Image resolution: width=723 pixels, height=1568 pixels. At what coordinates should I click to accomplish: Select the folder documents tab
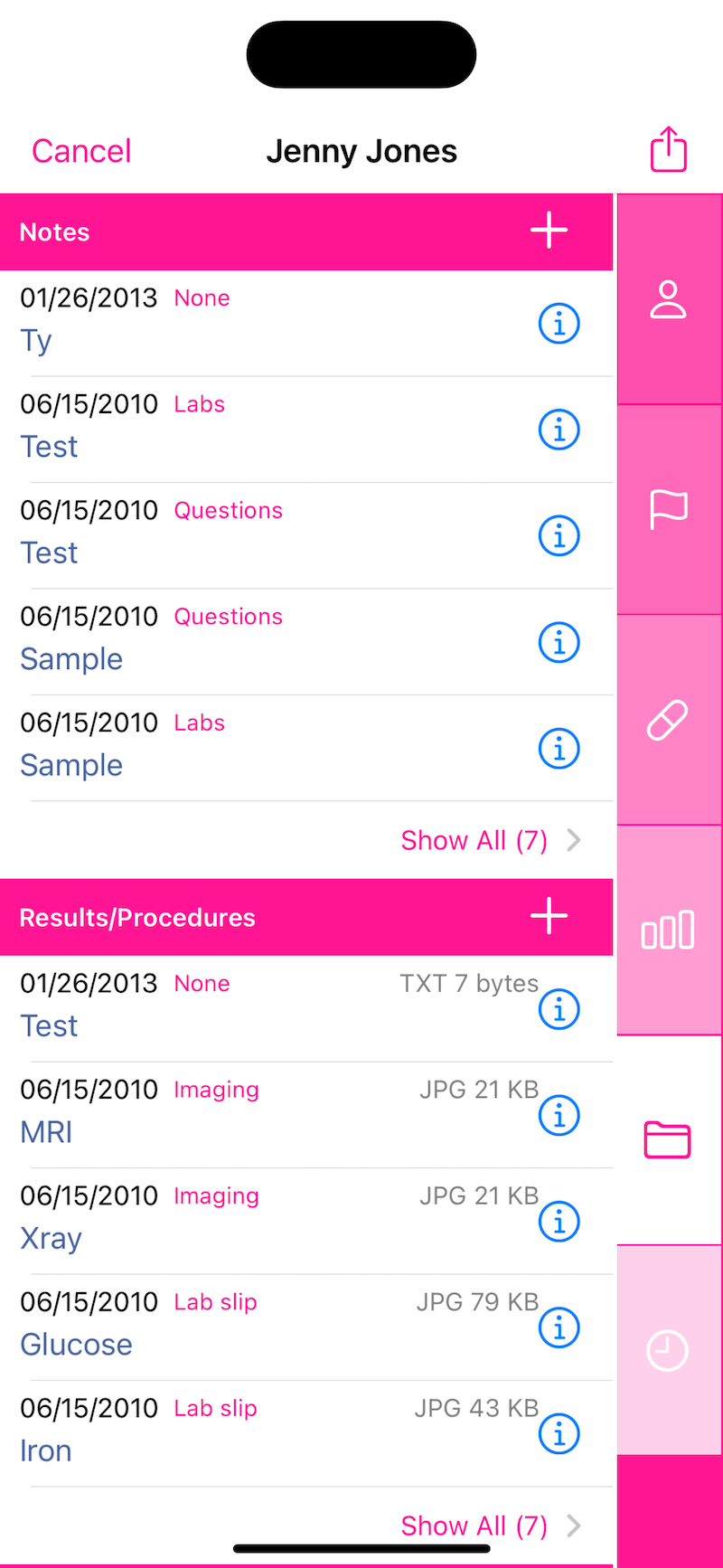pos(669,1139)
